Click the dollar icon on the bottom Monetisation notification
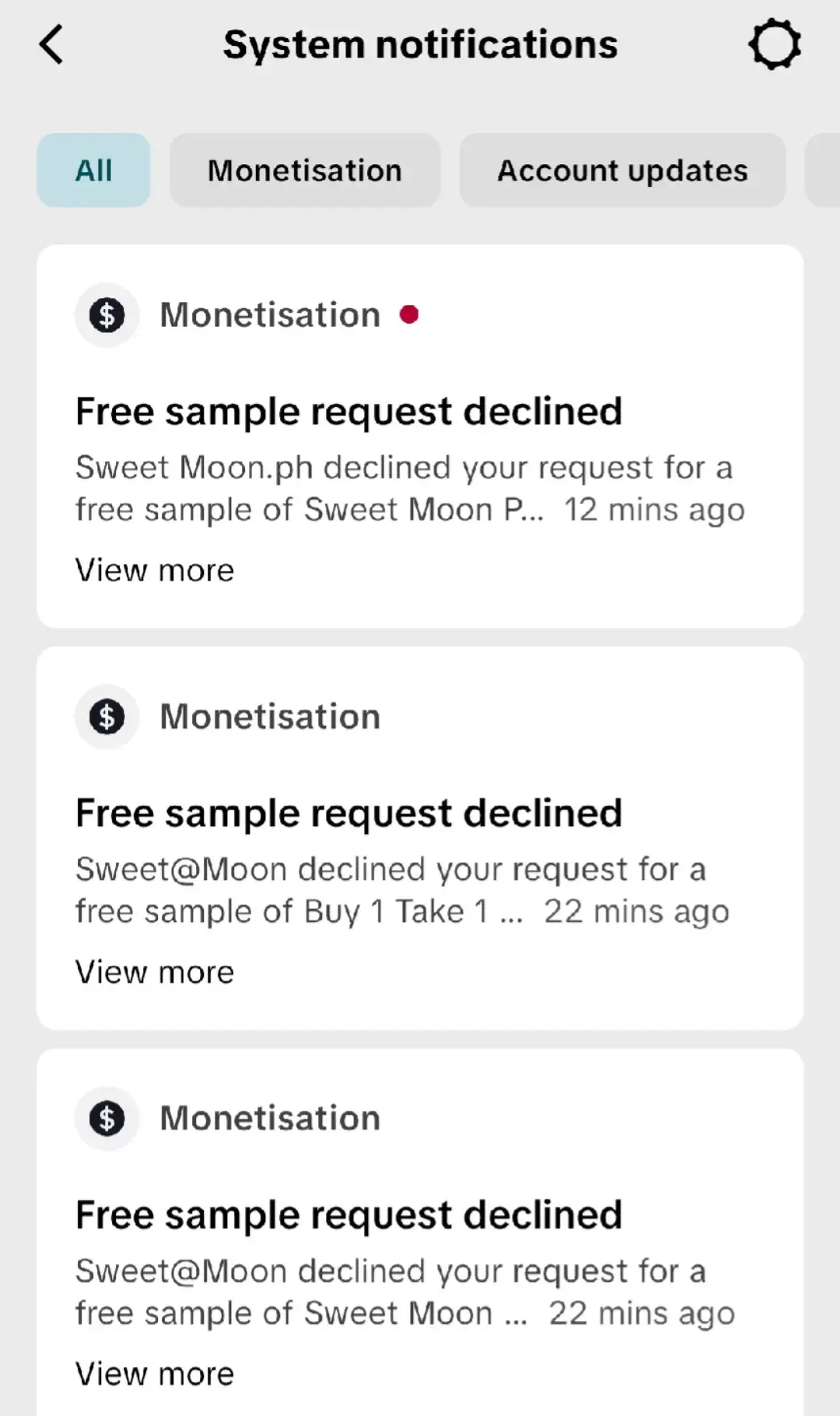This screenshot has width=840, height=1416. (x=107, y=1118)
